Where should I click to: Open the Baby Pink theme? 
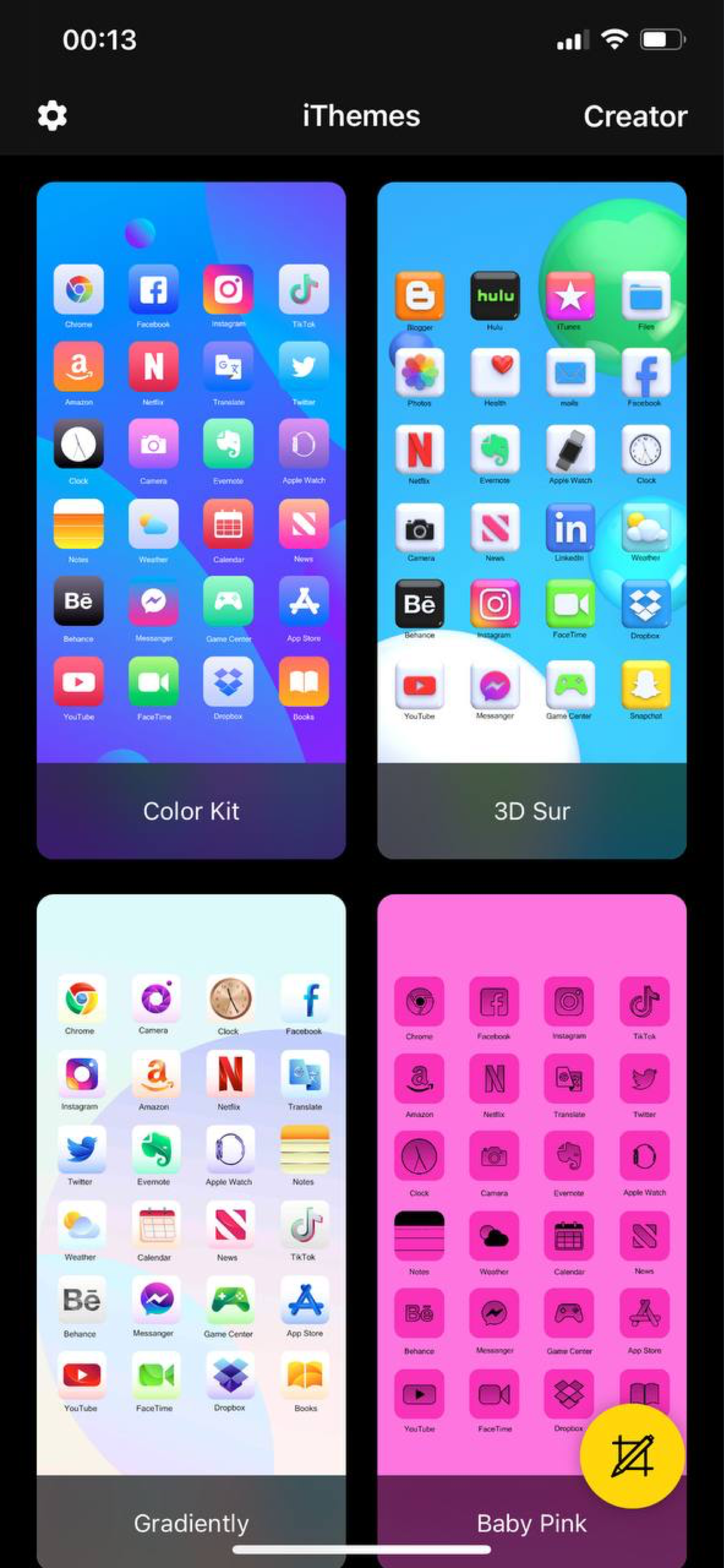click(531, 1522)
